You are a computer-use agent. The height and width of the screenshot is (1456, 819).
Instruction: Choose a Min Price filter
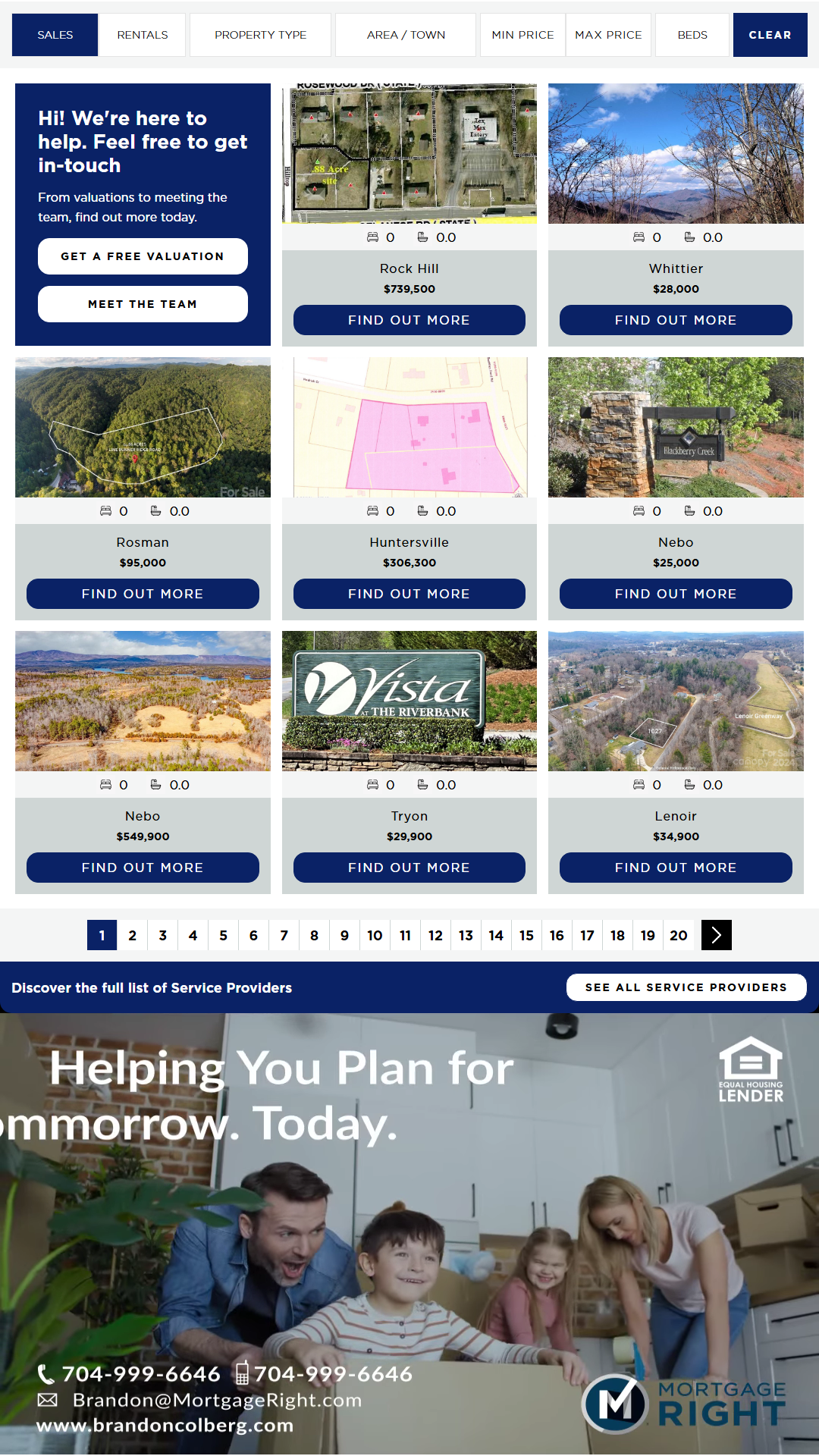point(522,35)
